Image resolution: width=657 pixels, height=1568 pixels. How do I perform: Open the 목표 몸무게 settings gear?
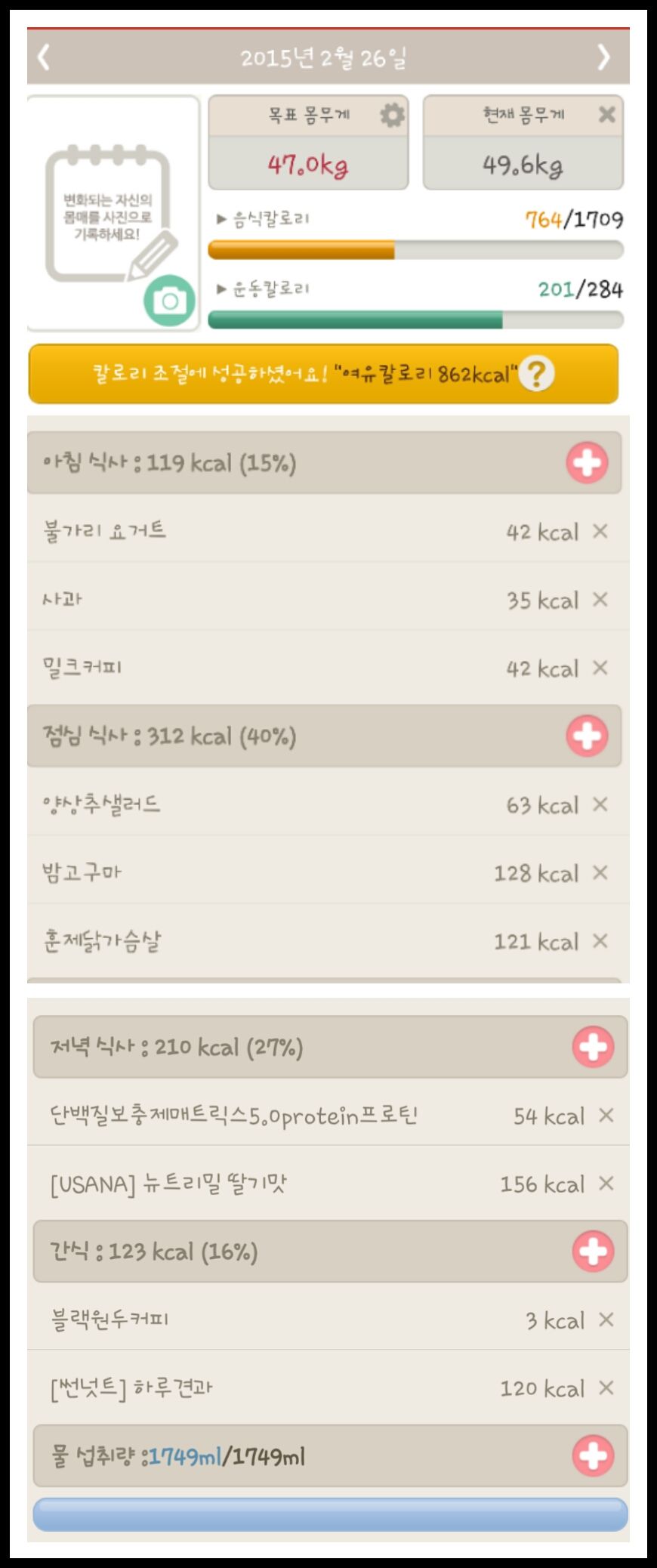[x=392, y=116]
